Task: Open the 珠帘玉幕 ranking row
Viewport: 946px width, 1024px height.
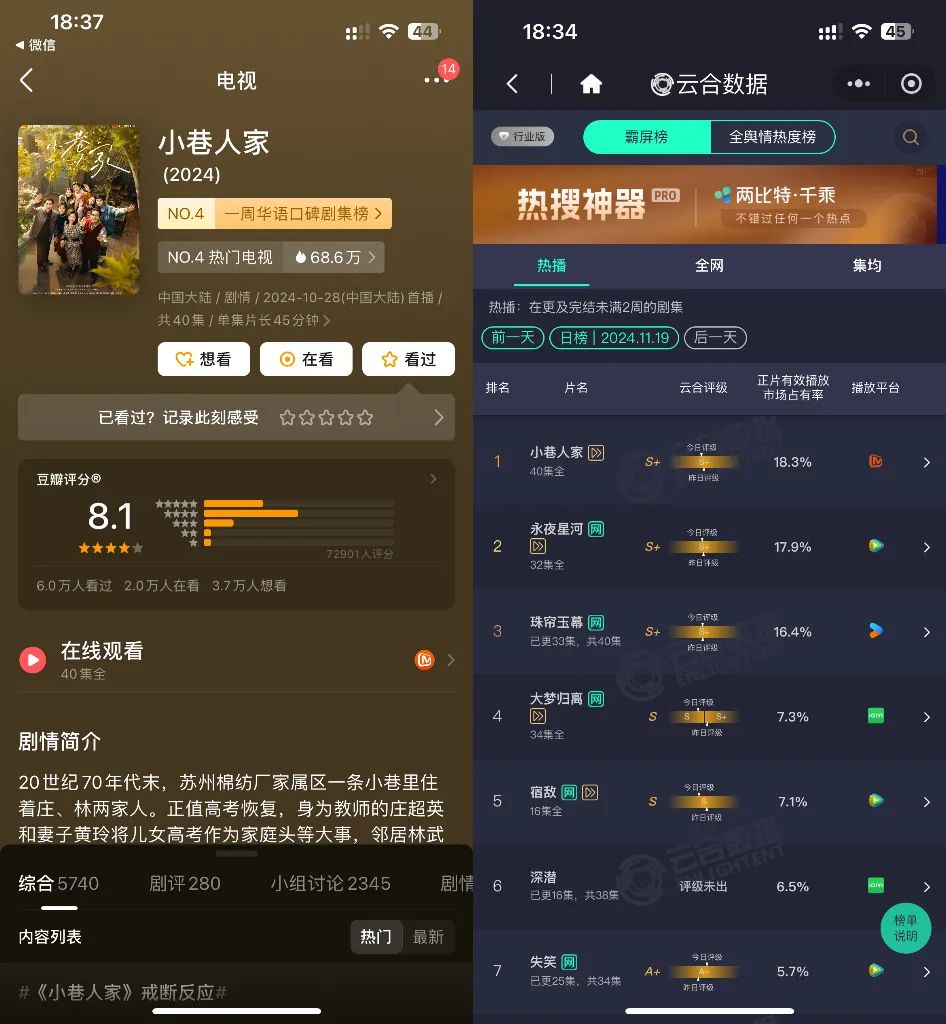Action: click(709, 631)
